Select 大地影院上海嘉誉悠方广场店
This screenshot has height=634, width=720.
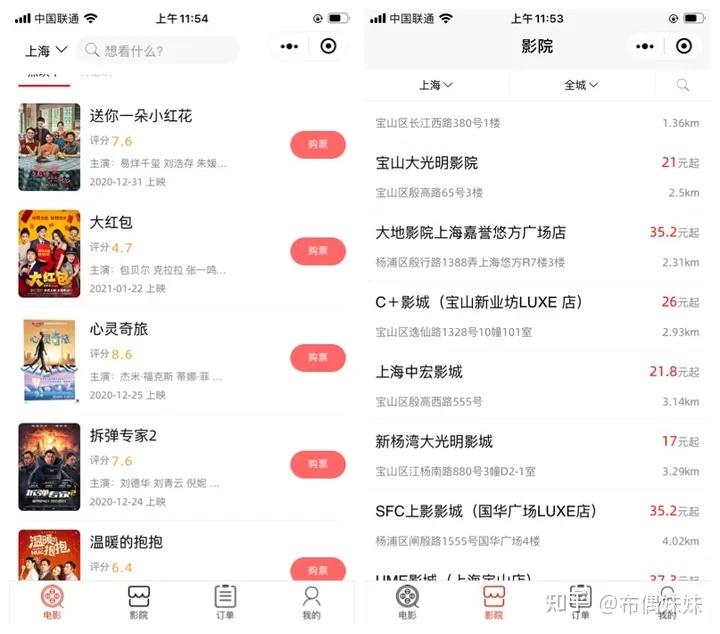click(537, 247)
